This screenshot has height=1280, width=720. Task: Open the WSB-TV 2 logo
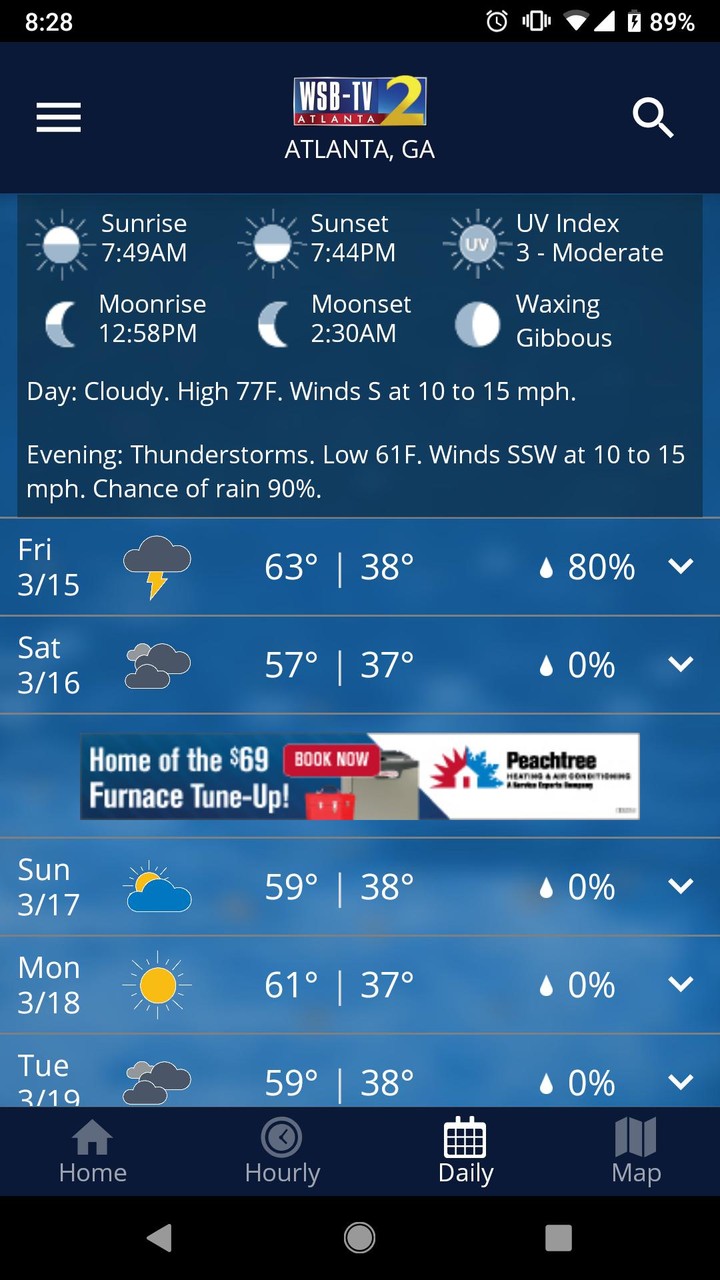tap(360, 100)
